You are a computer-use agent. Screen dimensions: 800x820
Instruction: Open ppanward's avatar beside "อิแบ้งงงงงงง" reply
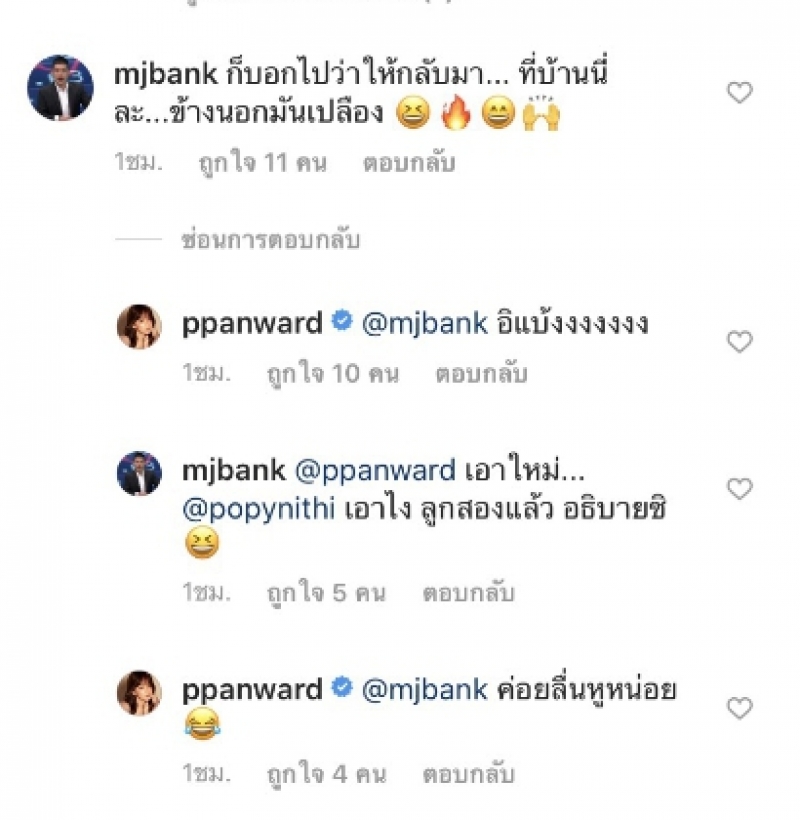pyautogui.click(x=139, y=327)
